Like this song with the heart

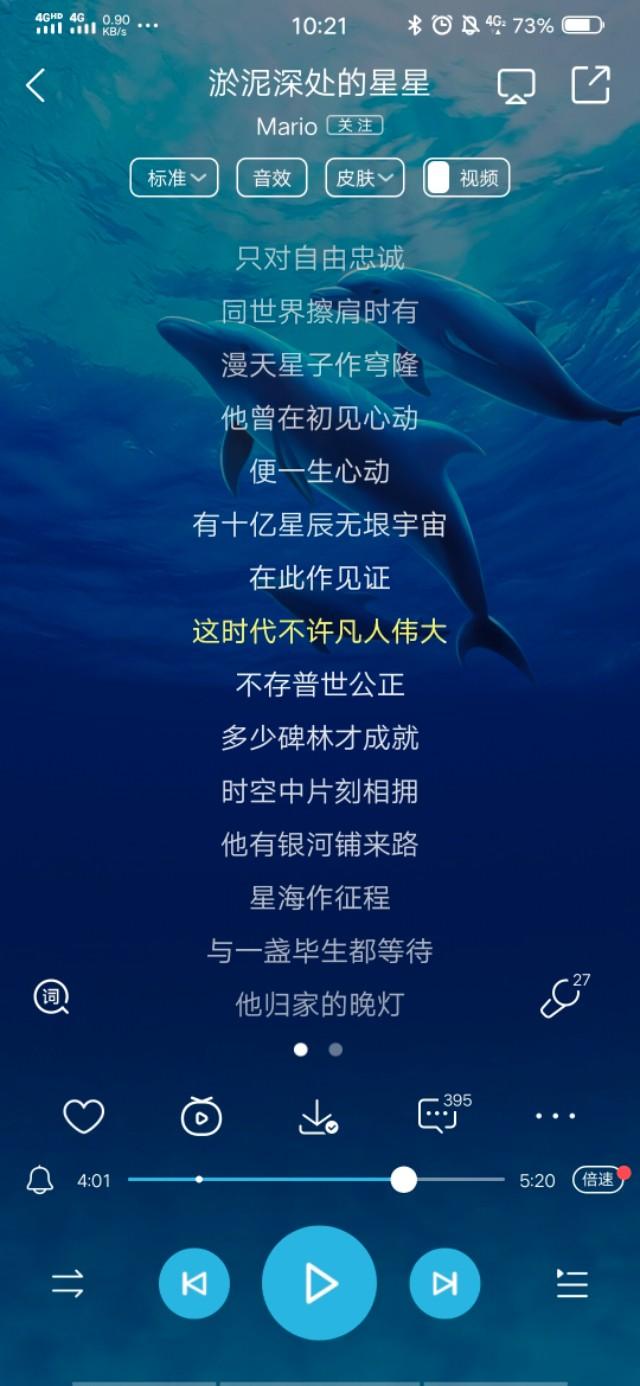[x=84, y=1116]
